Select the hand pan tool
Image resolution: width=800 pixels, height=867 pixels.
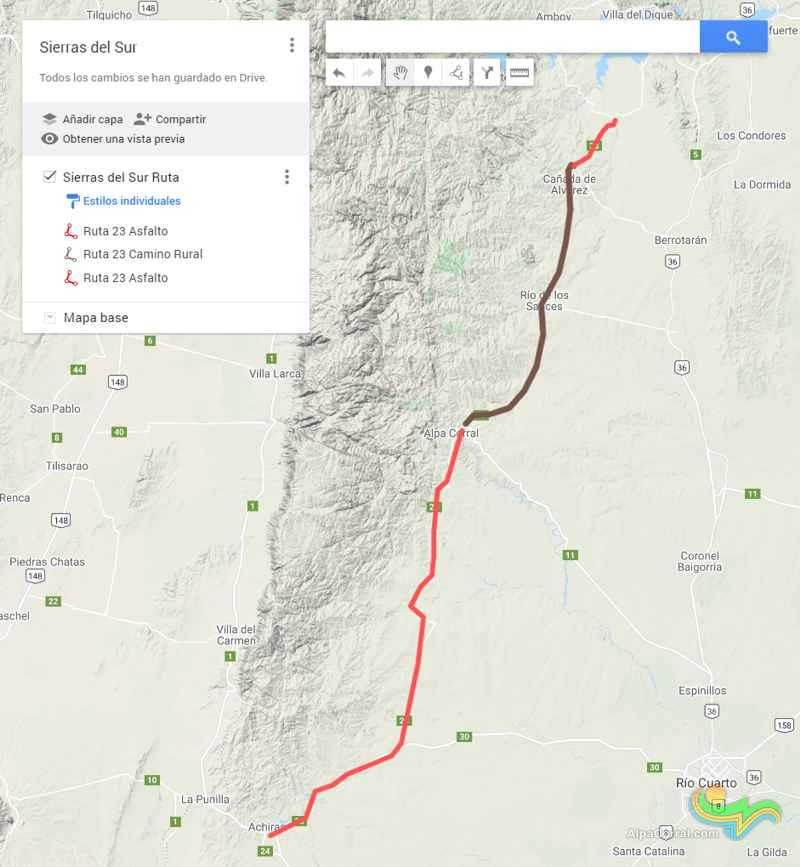(400, 73)
